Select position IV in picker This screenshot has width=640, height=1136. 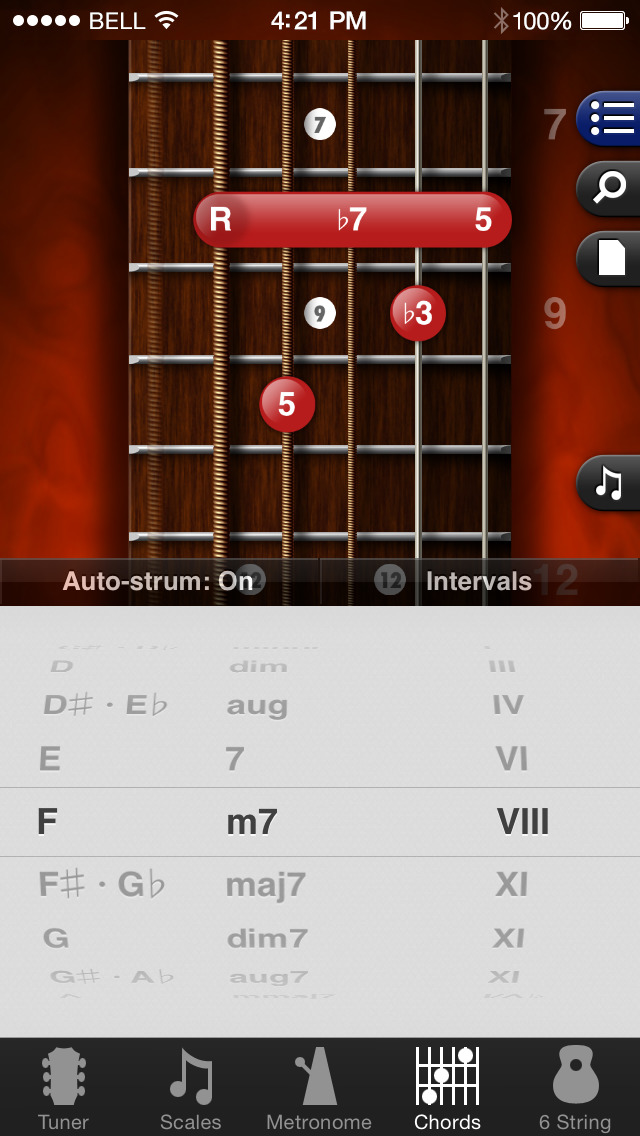point(508,706)
